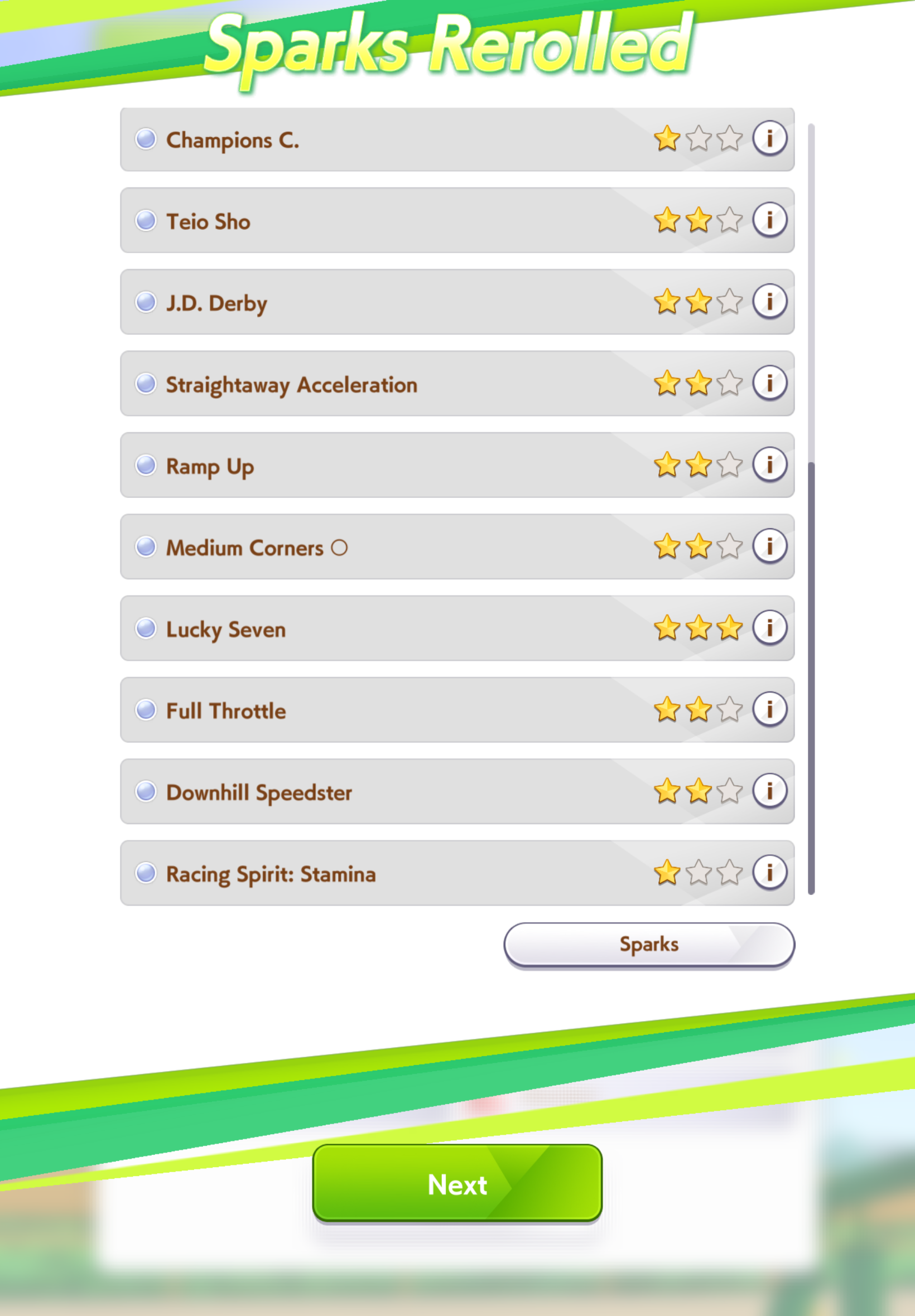This screenshot has width=915, height=1316.
Task: Open Downhill Speedster info icon
Action: point(769,791)
